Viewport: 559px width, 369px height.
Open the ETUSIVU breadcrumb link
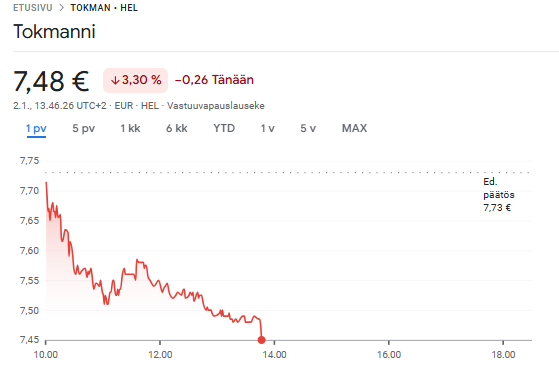[32, 7]
